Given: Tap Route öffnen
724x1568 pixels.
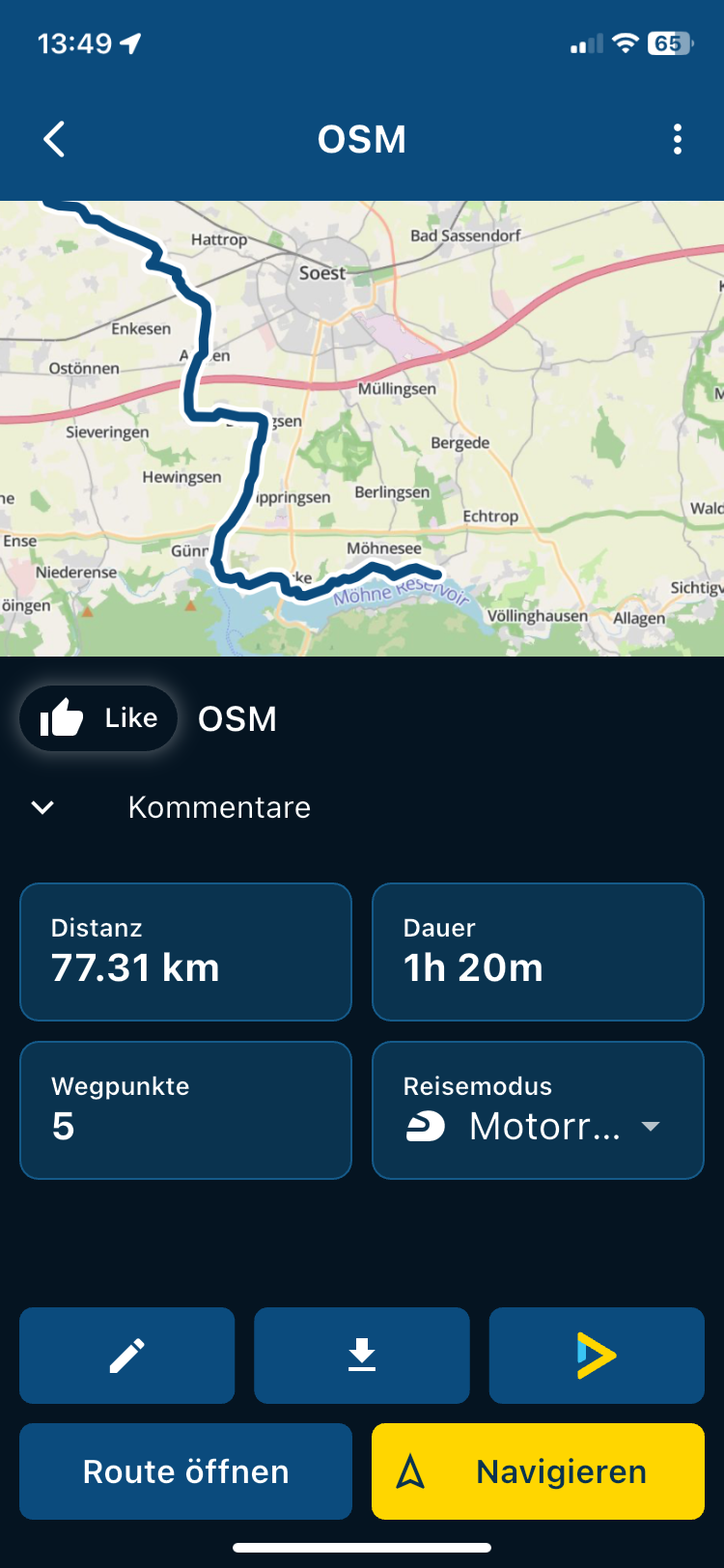Looking at the screenshot, I should pos(185,1471).
